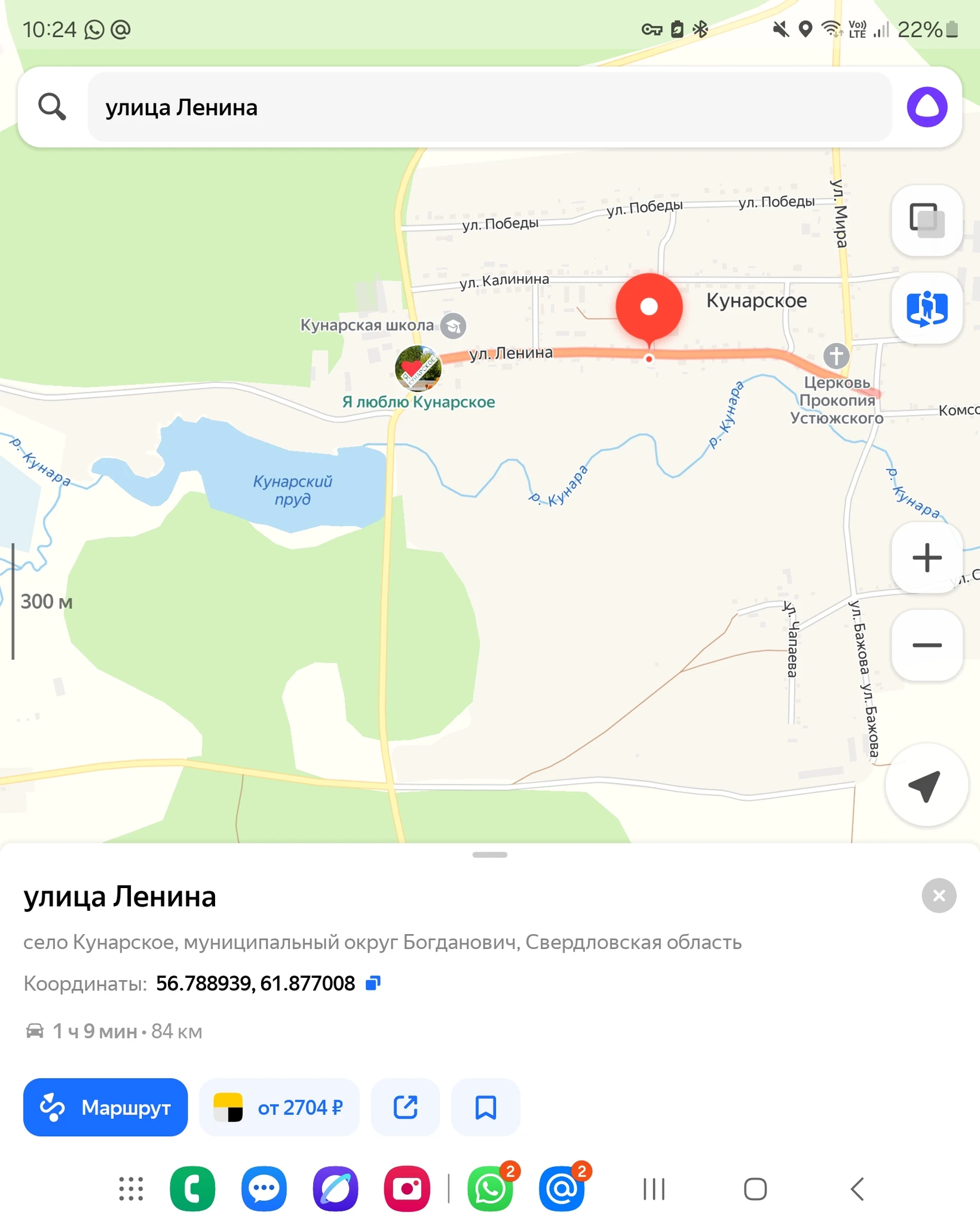Tap the search field showing улица Ленина
Viewport: 980px width, 1224px height.
click(x=489, y=108)
